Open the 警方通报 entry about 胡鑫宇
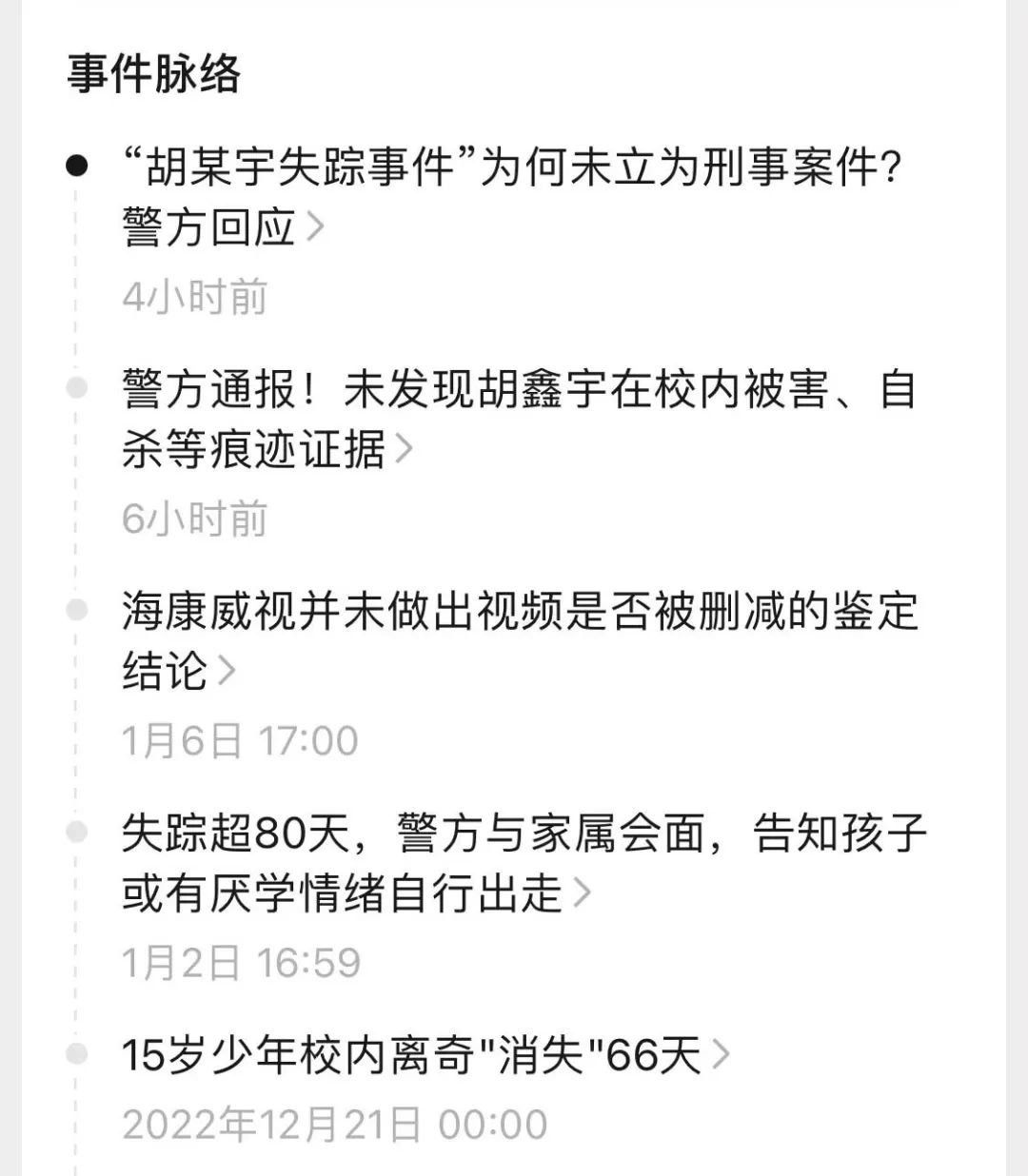Screen dimensions: 1028x1176 click(x=519, y=419)
